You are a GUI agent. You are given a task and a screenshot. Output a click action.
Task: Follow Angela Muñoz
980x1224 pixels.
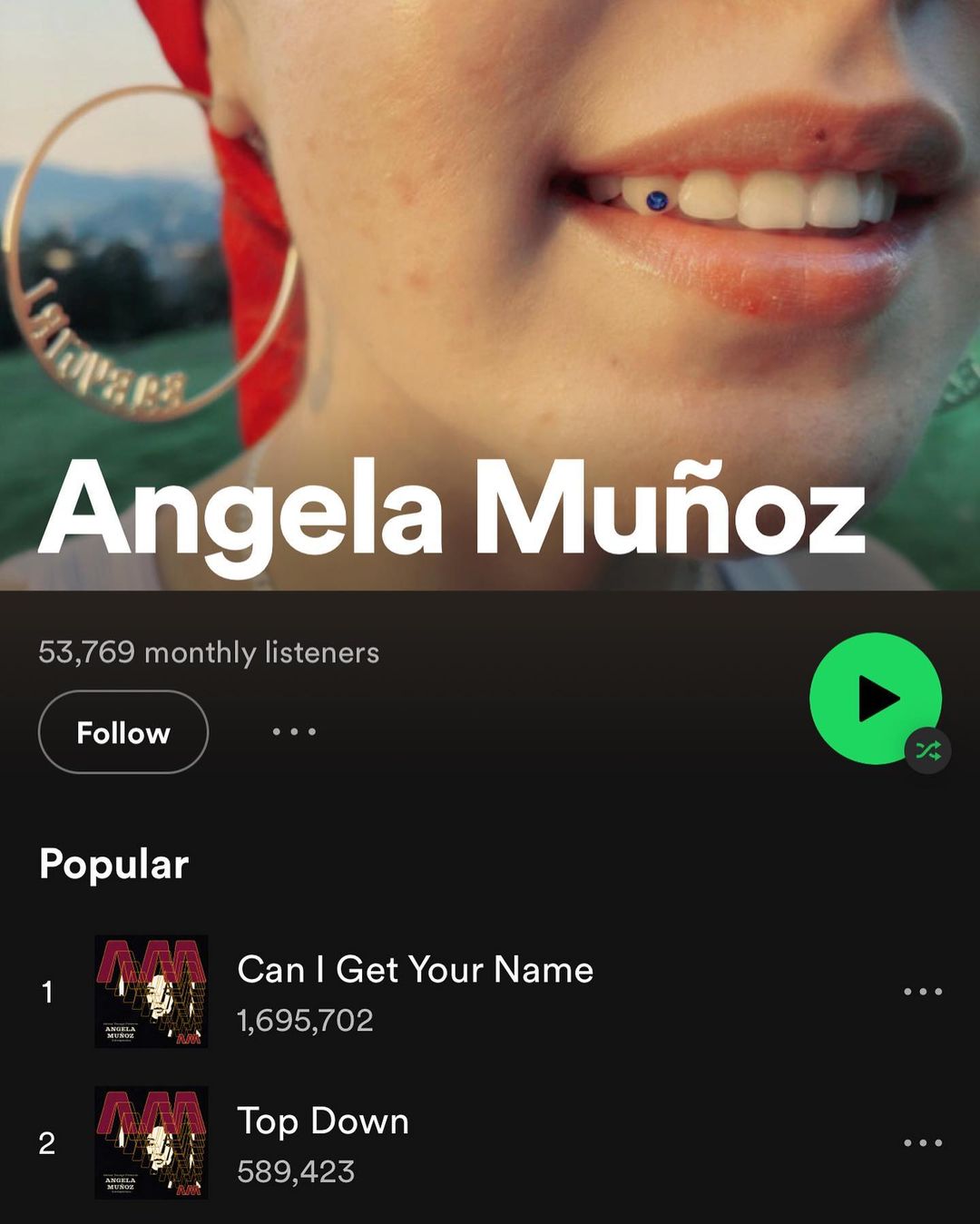[122, 732]
